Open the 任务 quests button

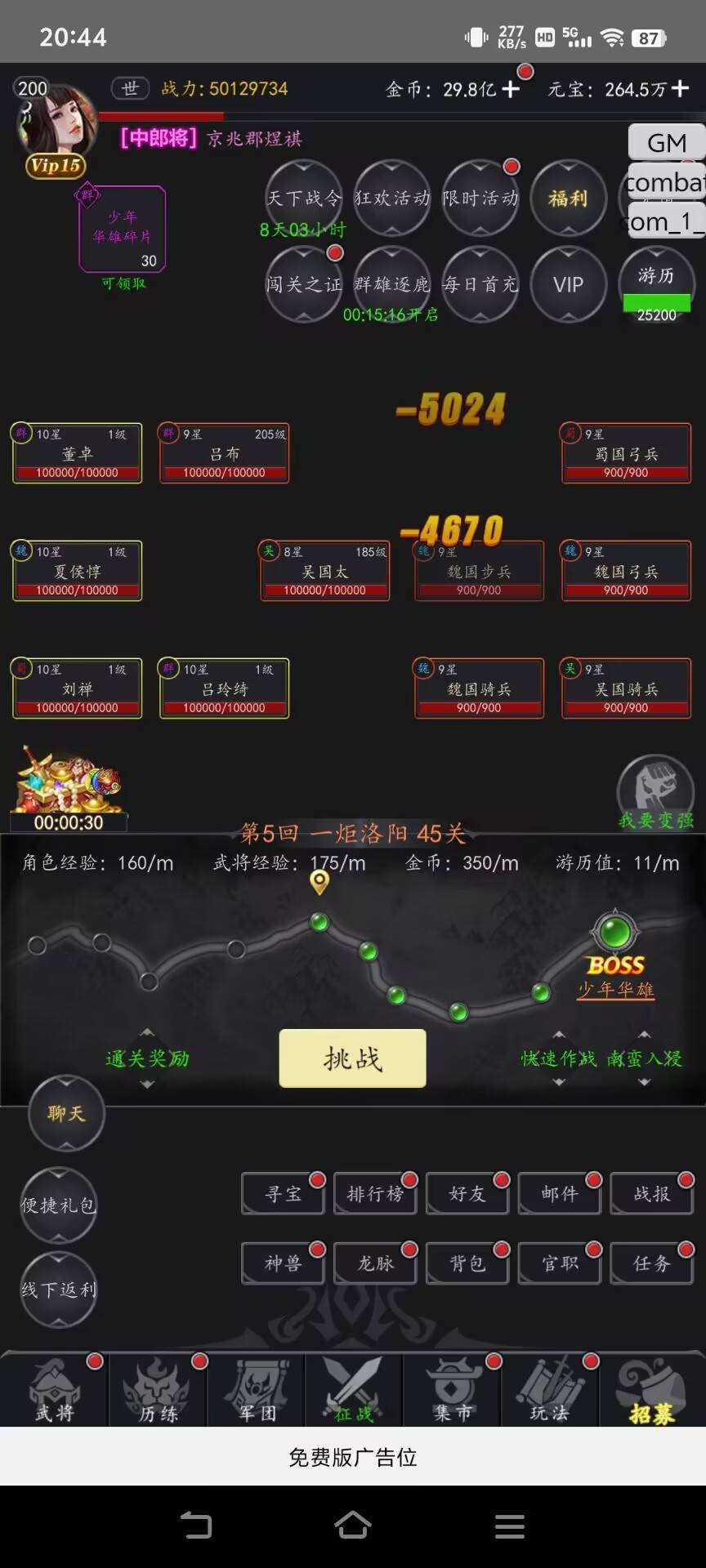652,1263
